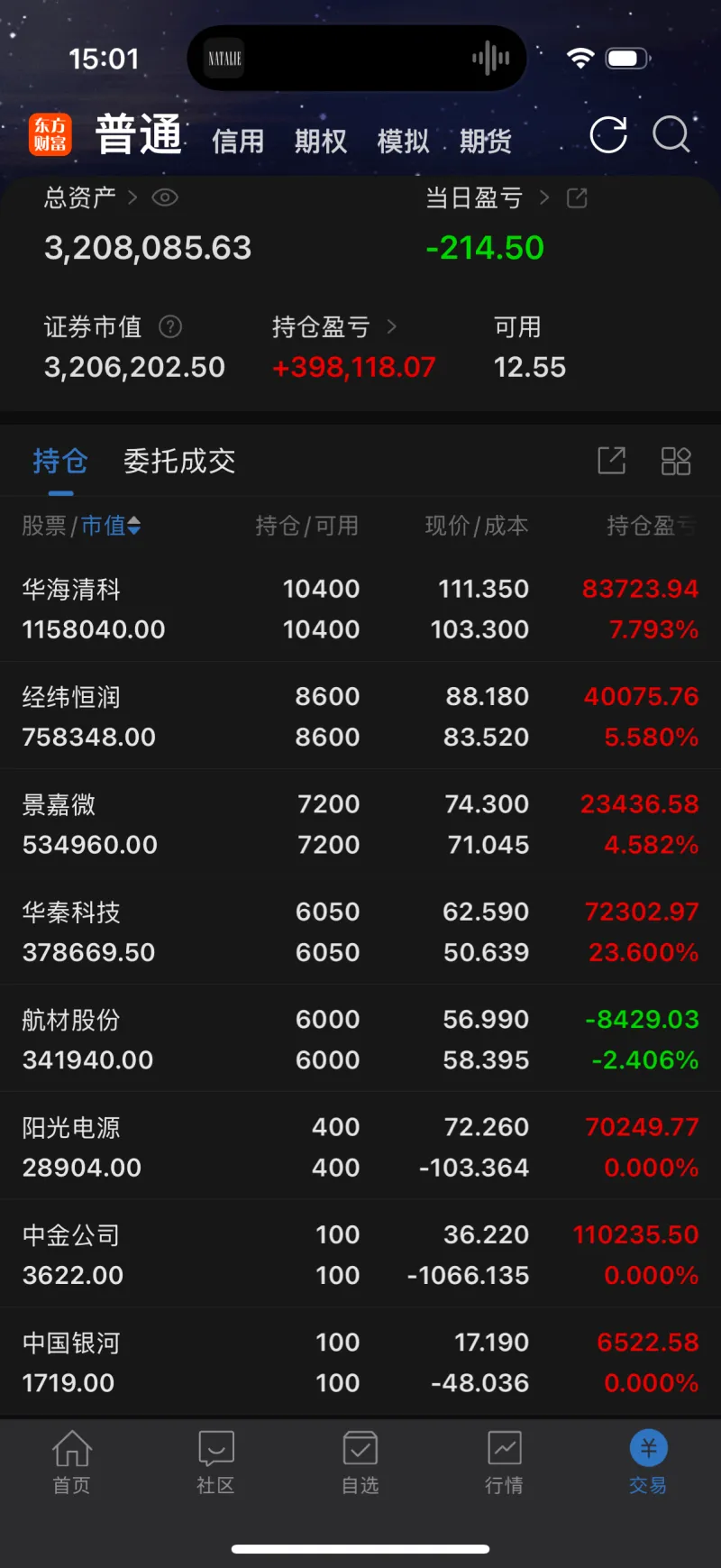Show the 证券市值 help info
721x1568 pixels.
[x=170, y=326]
